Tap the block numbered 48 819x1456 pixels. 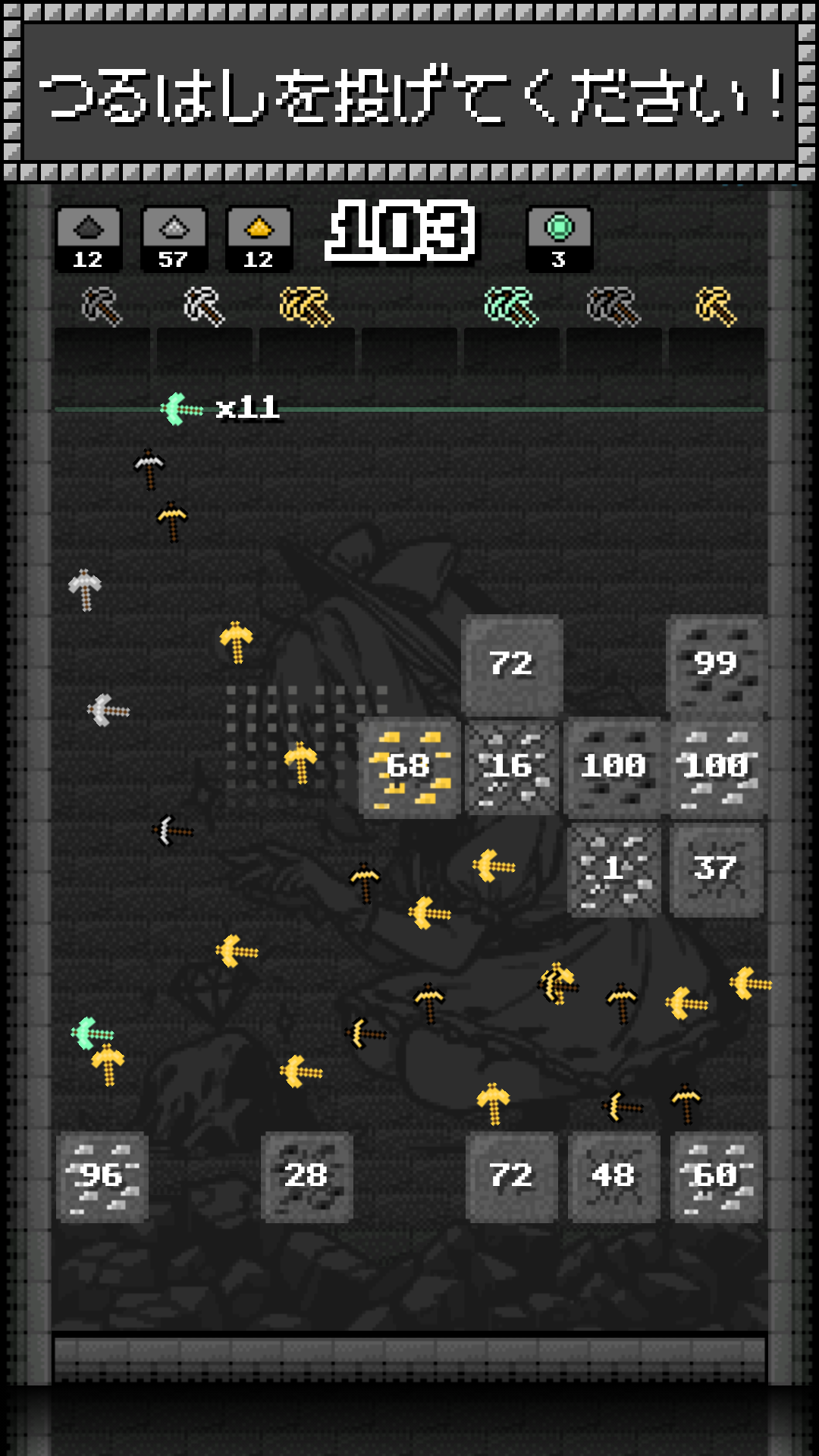pos(614,1176)
